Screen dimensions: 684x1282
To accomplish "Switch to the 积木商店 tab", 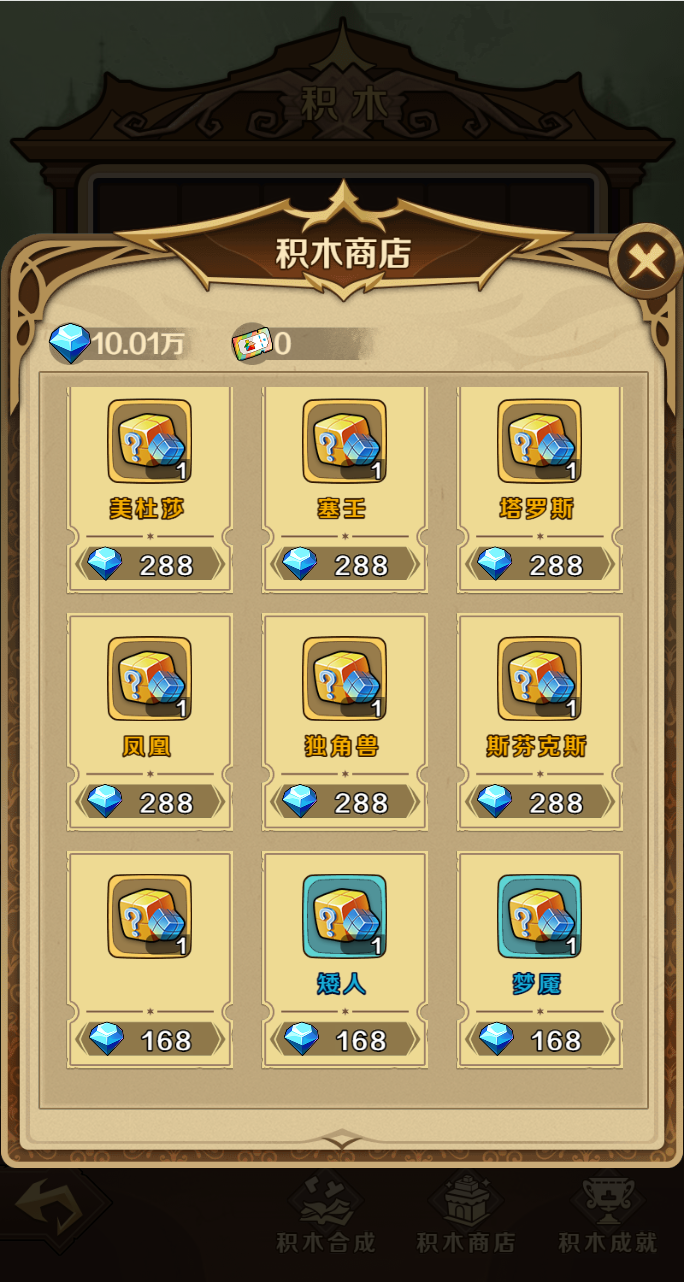I will pos(466,1216).
